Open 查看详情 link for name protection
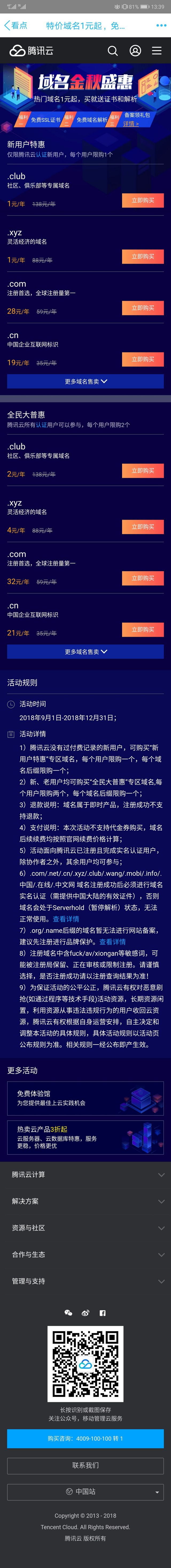 pos(112,942)
